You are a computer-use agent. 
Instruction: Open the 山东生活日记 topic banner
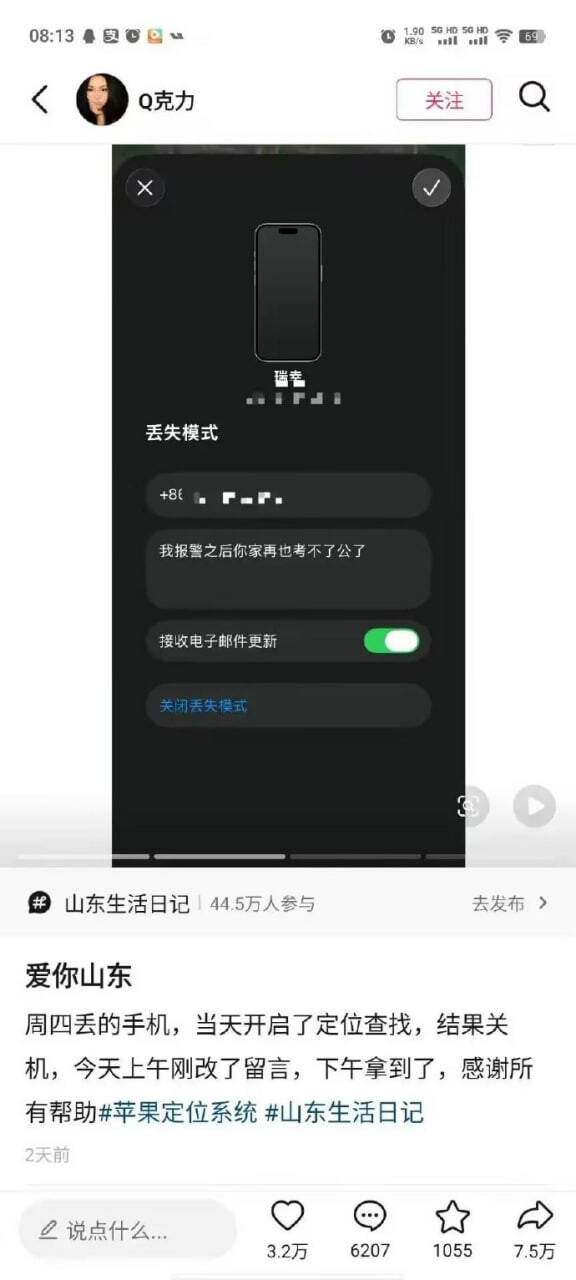(x=288, y=903)
